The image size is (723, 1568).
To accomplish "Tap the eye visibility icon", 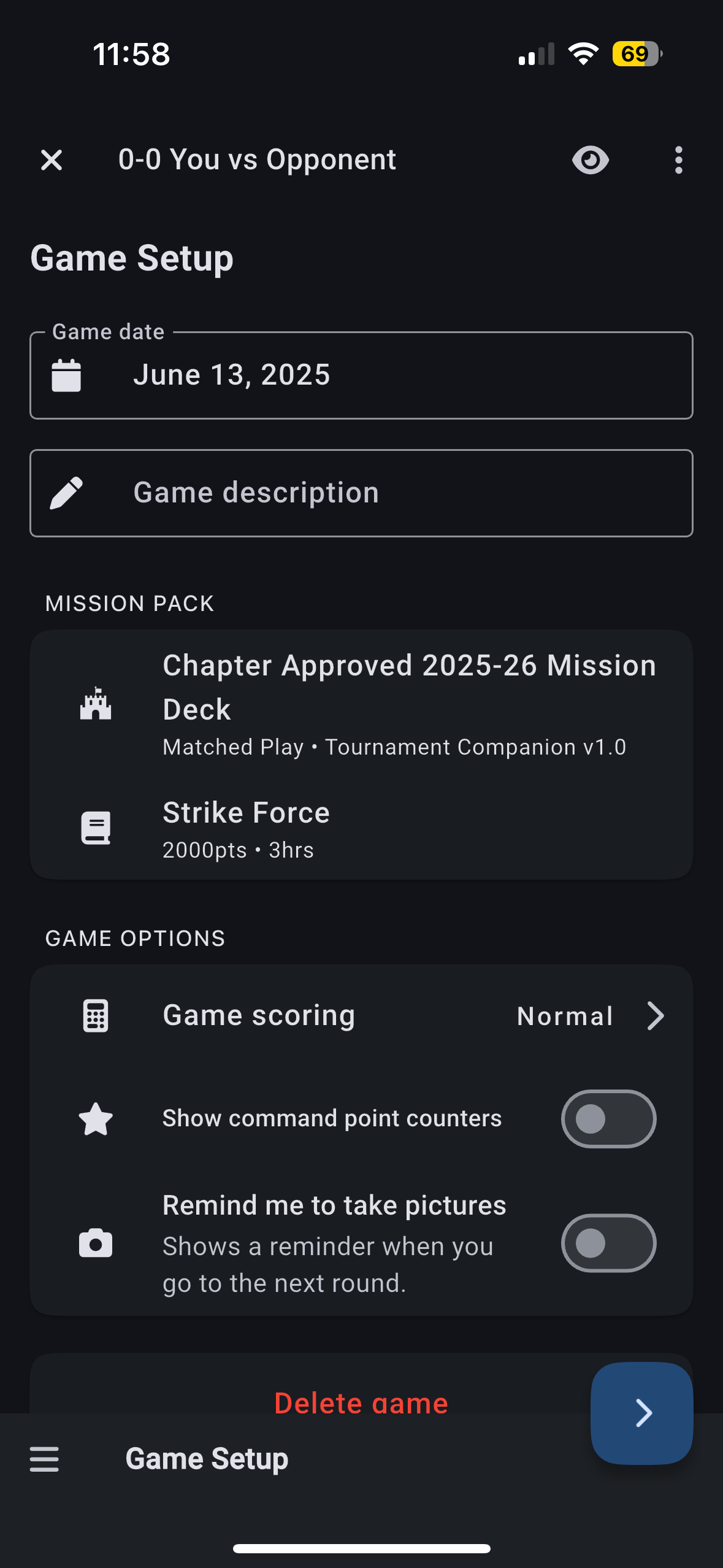I will click(591, 160).
